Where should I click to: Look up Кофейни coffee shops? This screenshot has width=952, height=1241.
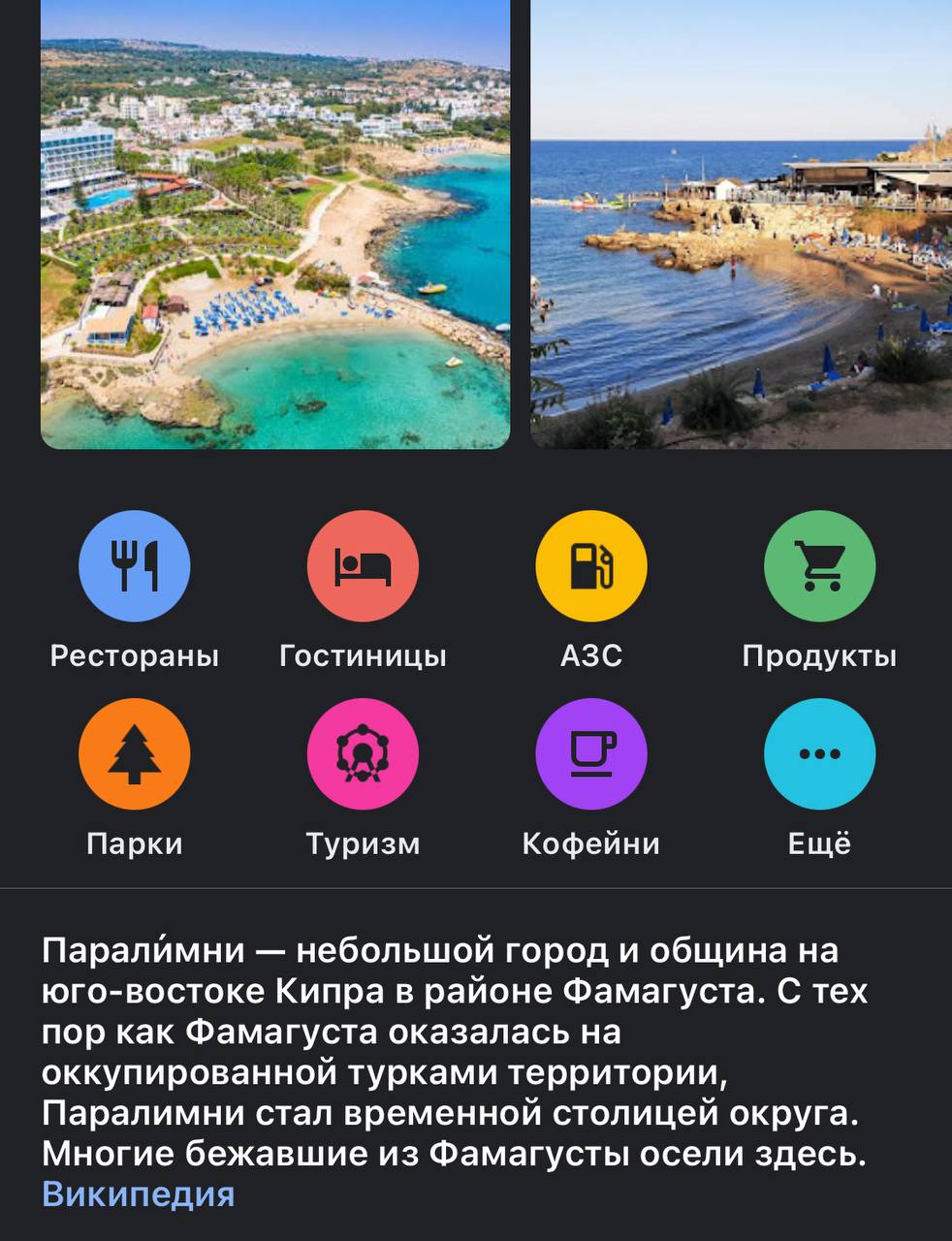pos(591,754)
